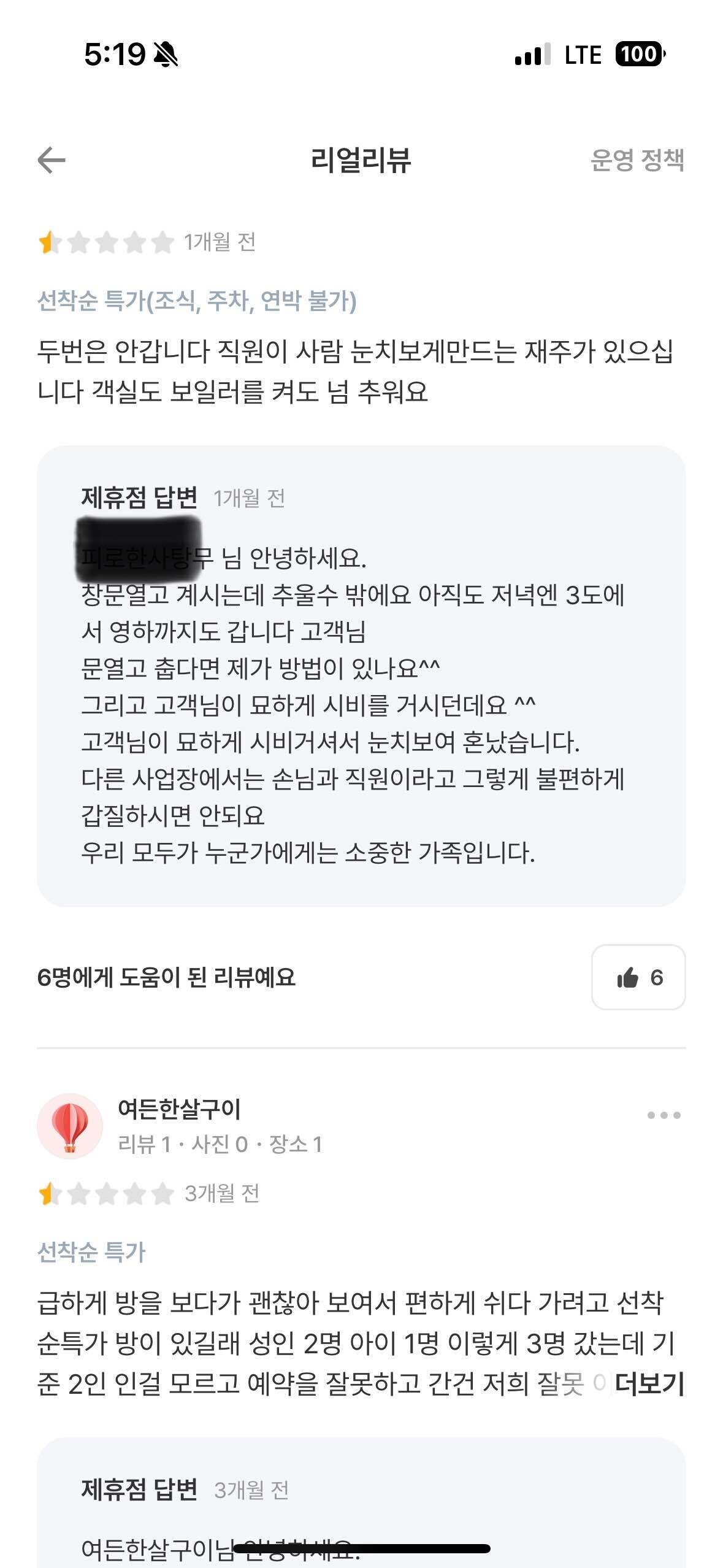Tap the LTE network indicator
Image resolution: width=723 pixels, height=1568 pixels.
(584, 55)
